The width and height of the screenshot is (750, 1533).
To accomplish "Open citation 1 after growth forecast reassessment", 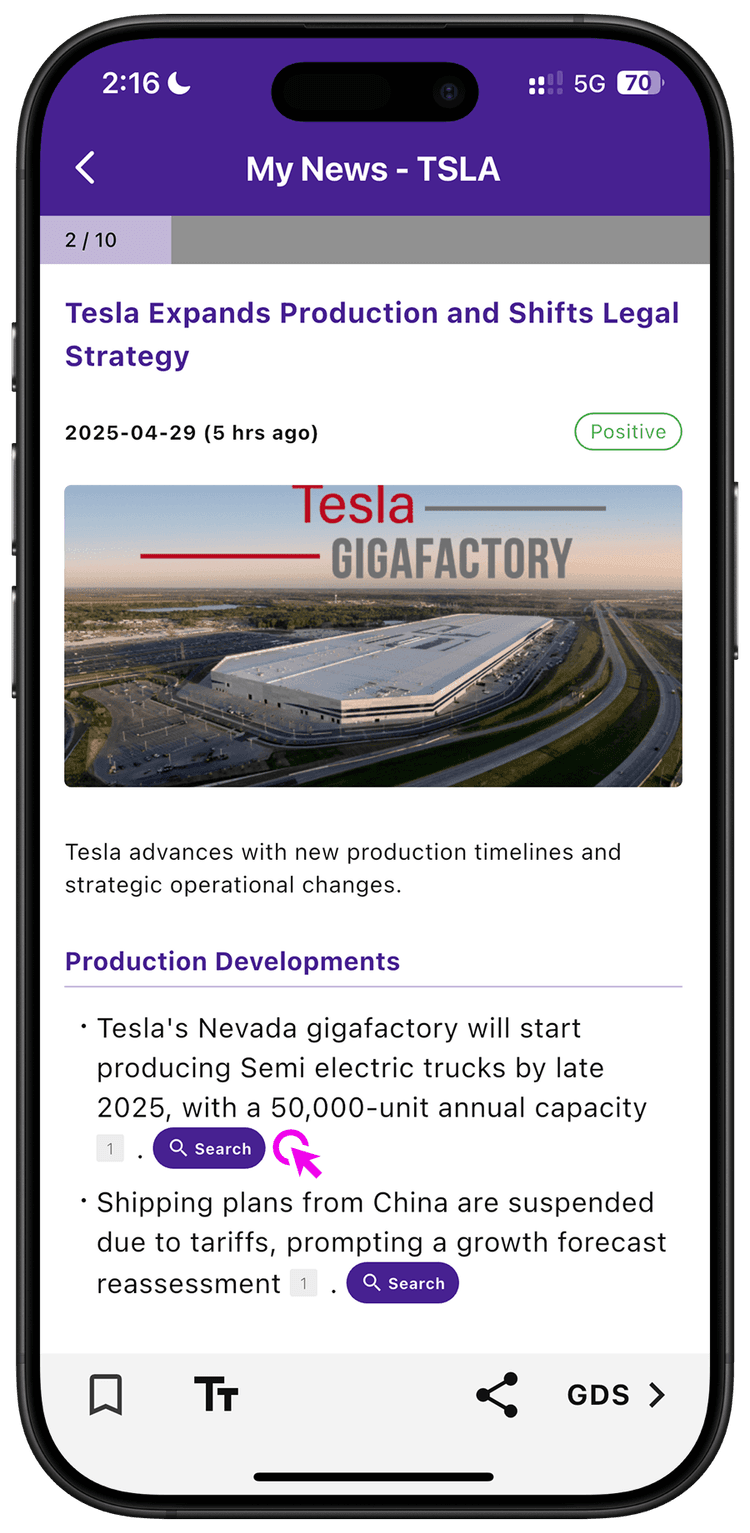I will coord(303,1283).
